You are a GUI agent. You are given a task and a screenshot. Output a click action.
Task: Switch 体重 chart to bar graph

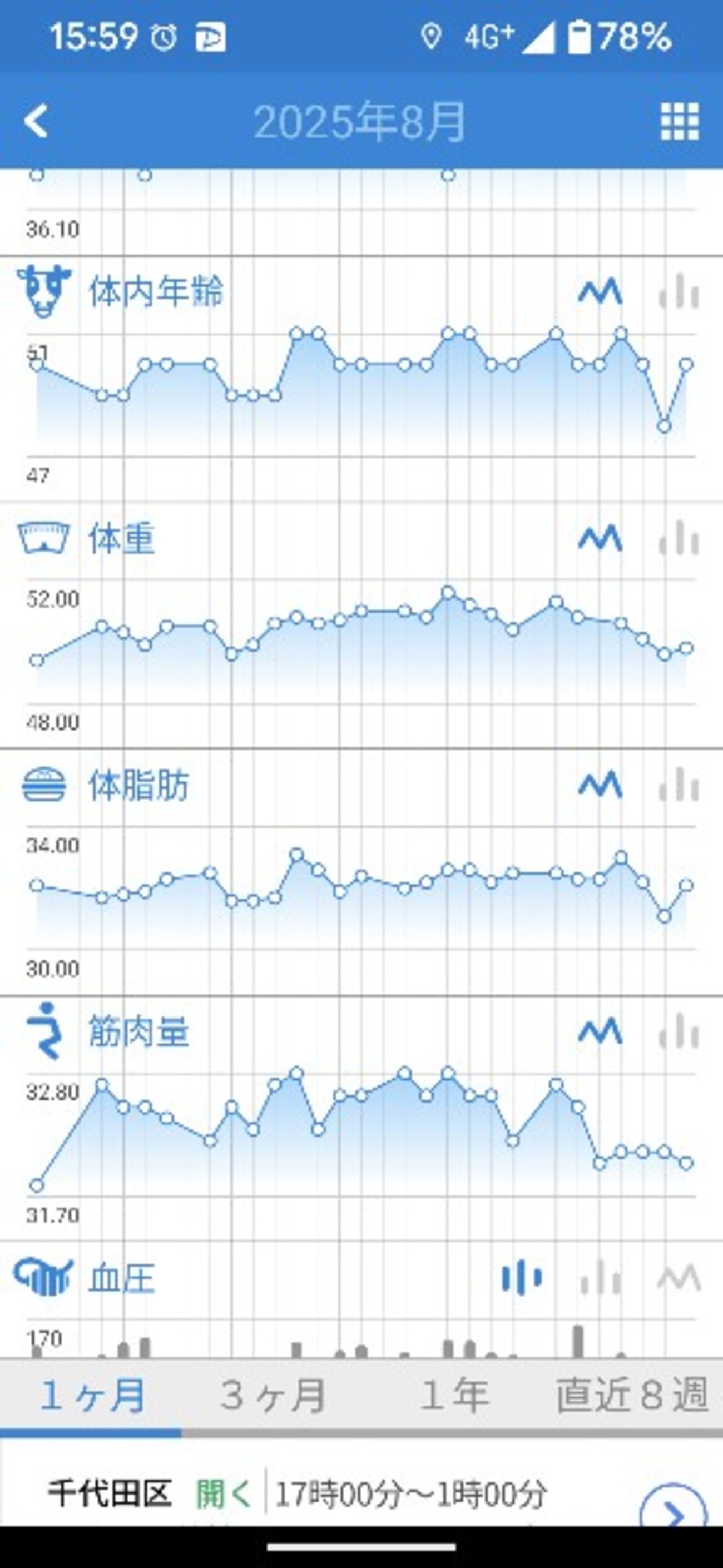679,539
